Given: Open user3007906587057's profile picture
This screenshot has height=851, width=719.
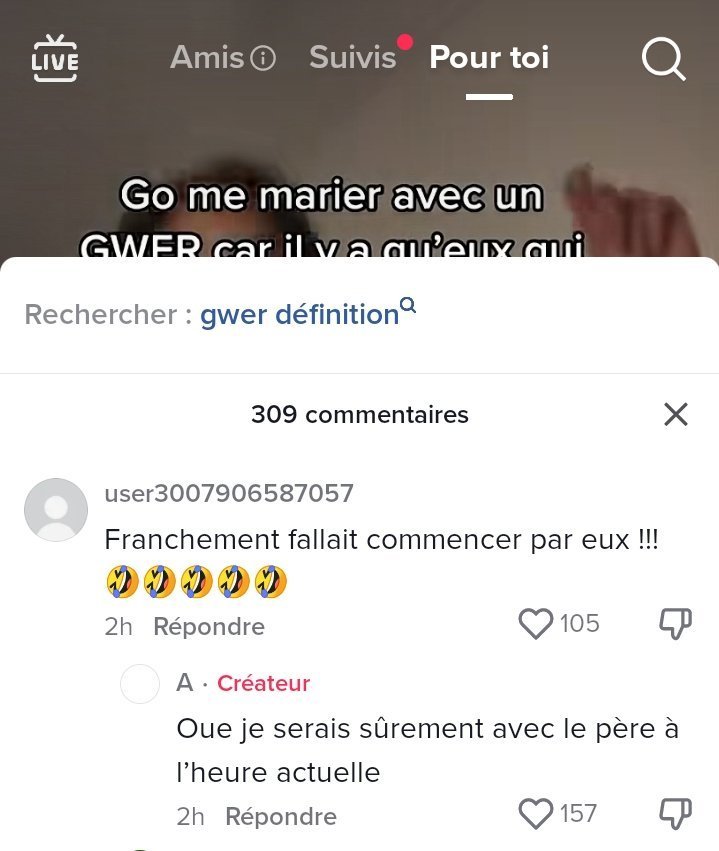Looking at the screenshot, I should (56, 510).
